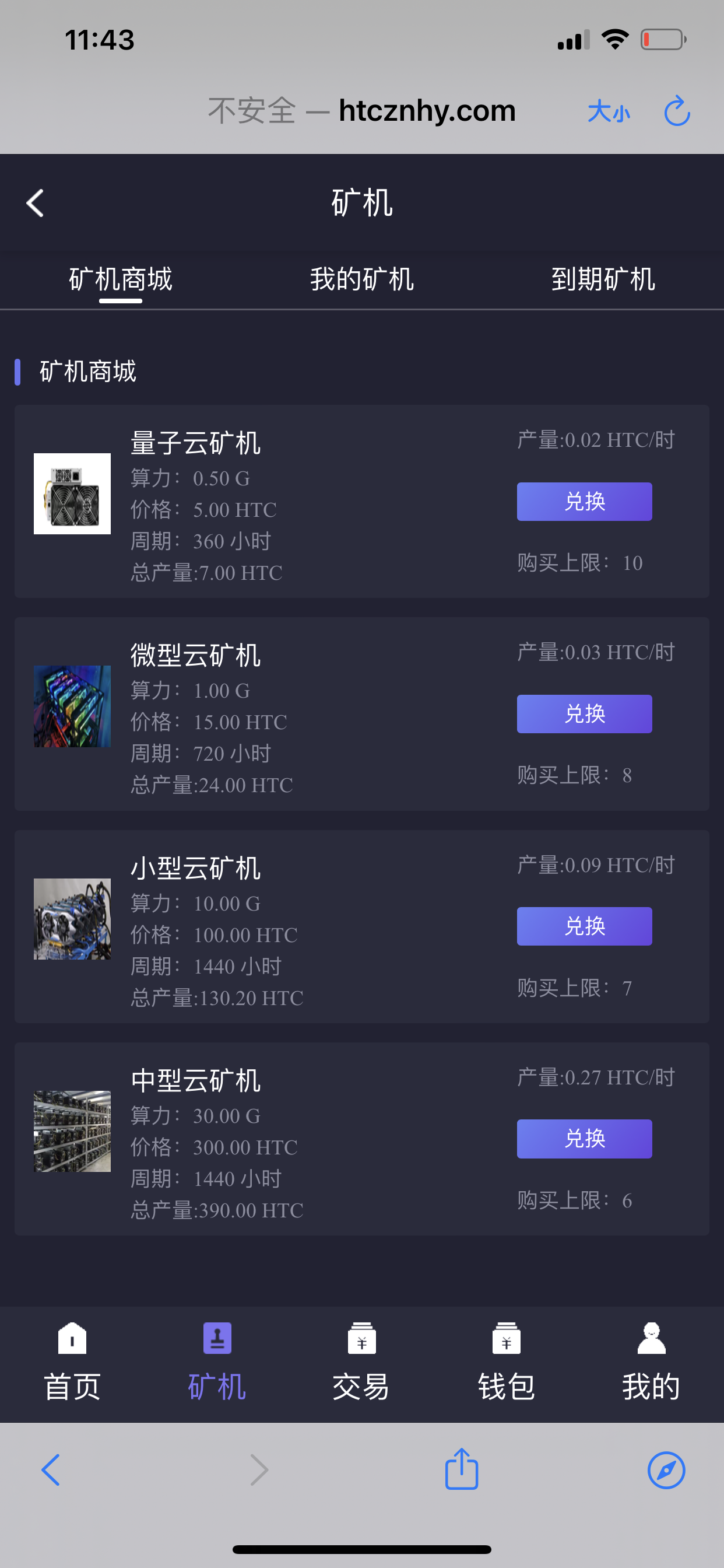This screenshot has width=724, height=1568.
Task: Go back using the header arrow
Action: (36, 202)
